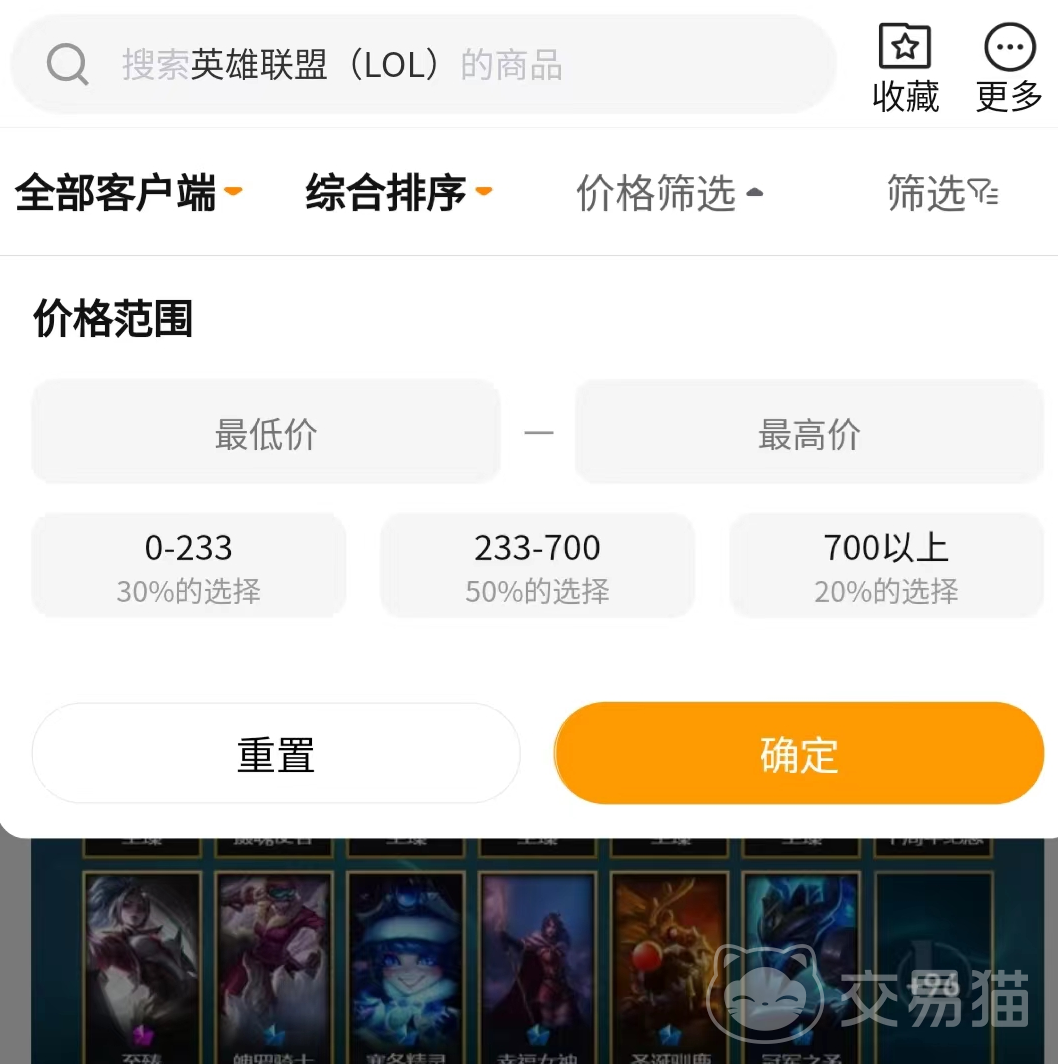
Task: Confirm price filter with 确定
Action: pos(798,754)
